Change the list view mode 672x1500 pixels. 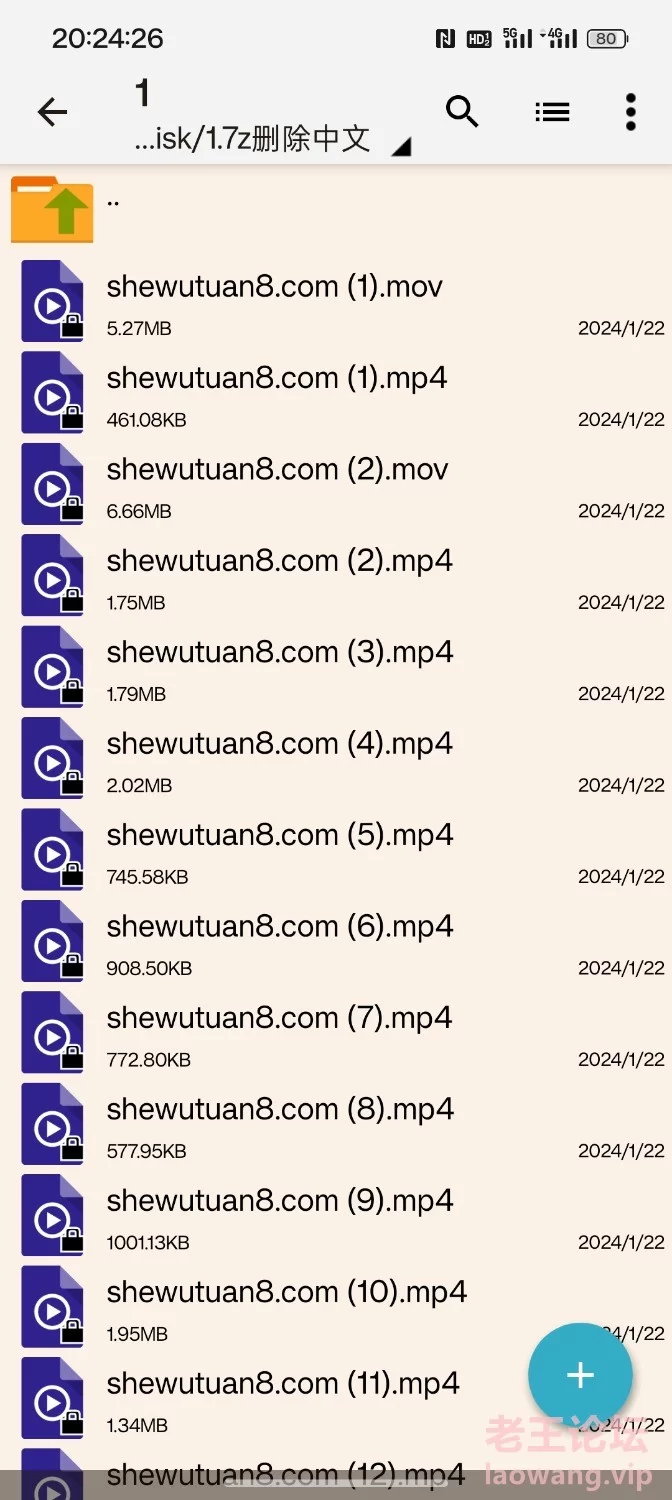click(552, 112)
